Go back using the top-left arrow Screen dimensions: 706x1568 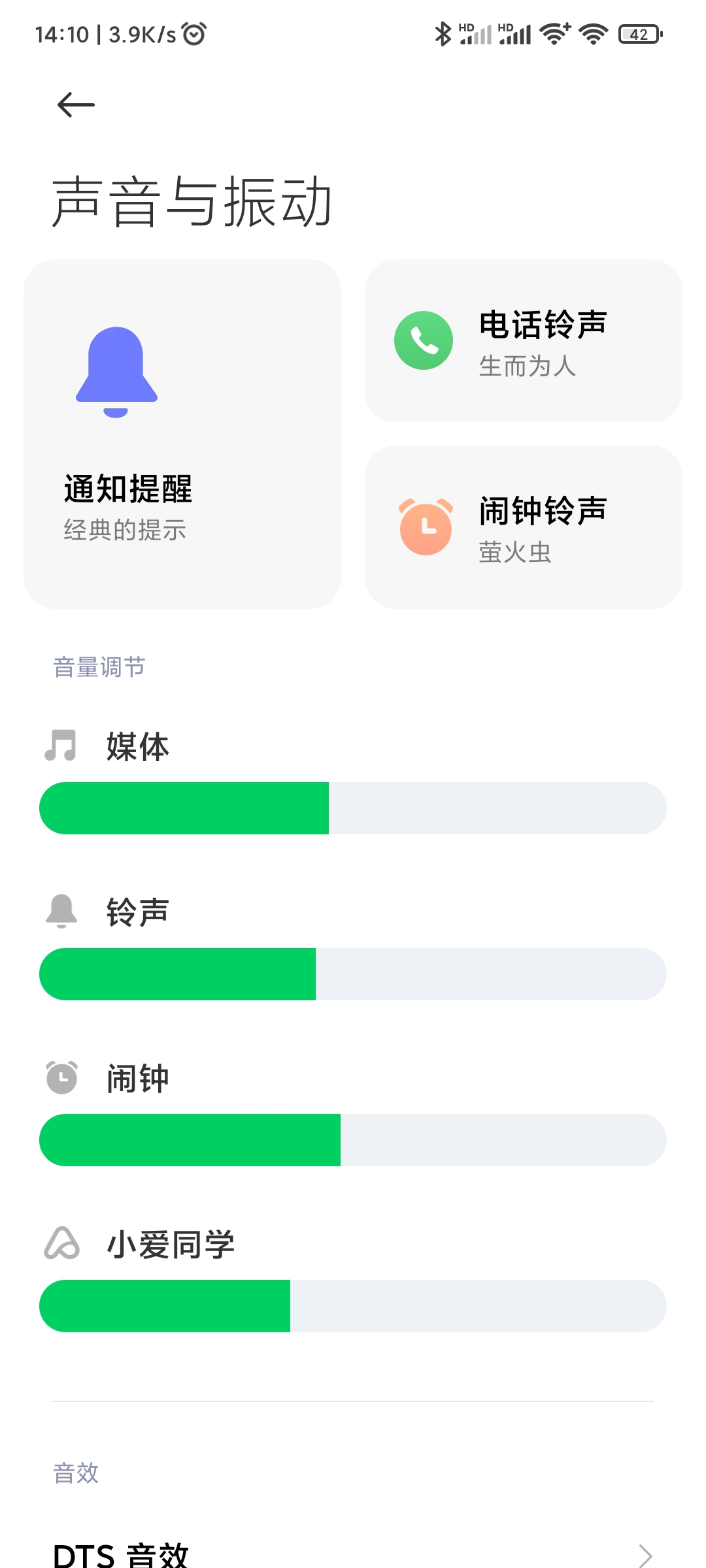click(x=76, y=105)
